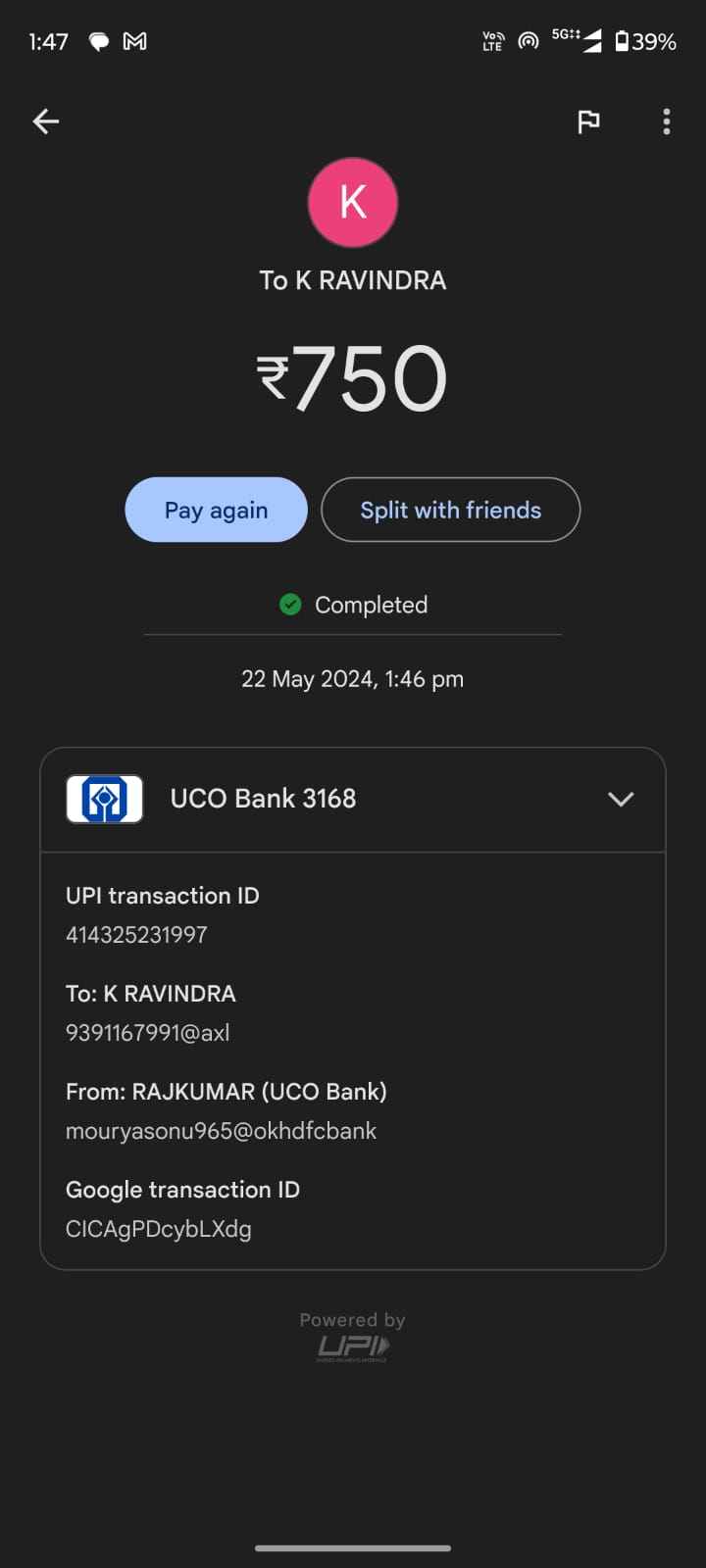Open the three-dot overflow menu
The image size is (706, 1568).
tap(667, 122)
